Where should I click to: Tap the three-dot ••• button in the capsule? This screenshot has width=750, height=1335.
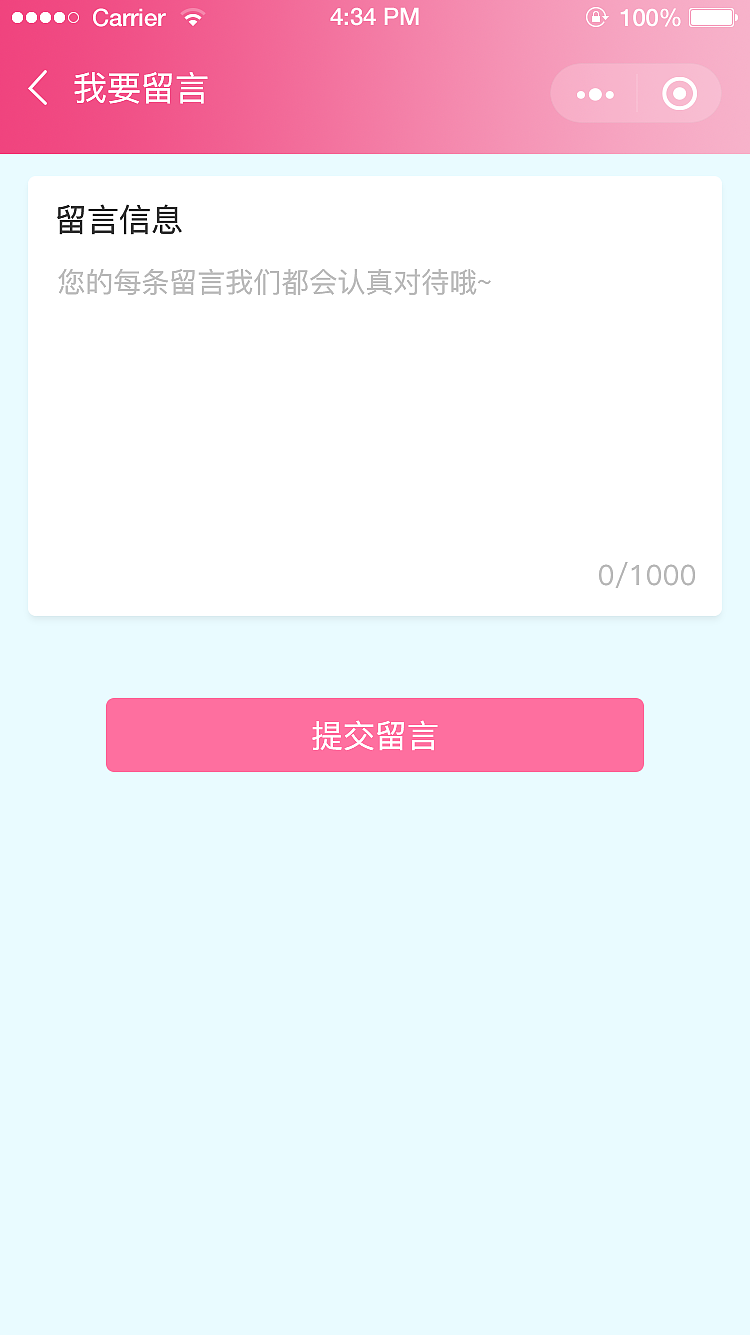tap(594, 93)
